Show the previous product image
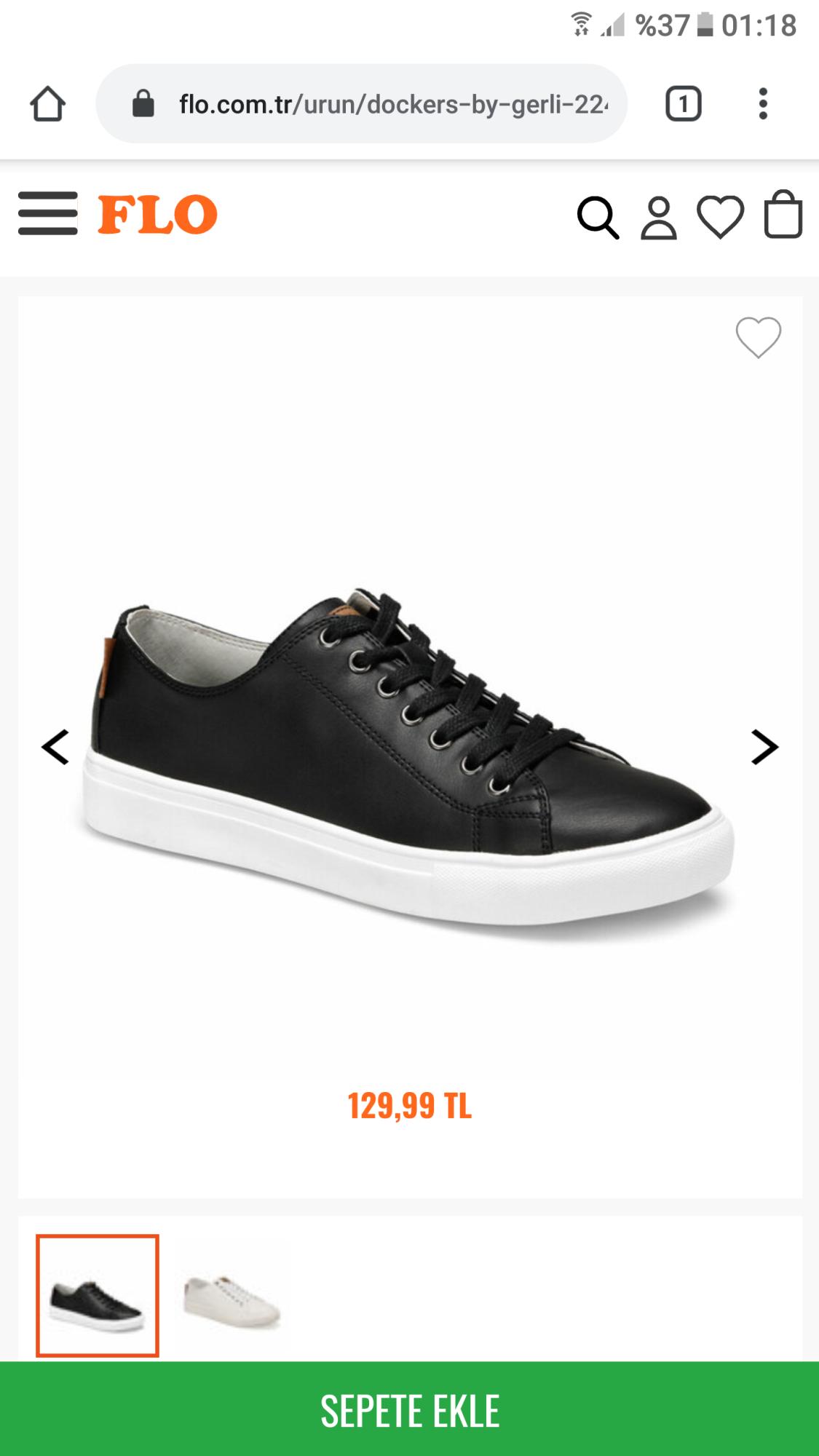The height and width of the screenshot is (1456, 819). coord(55,747)
